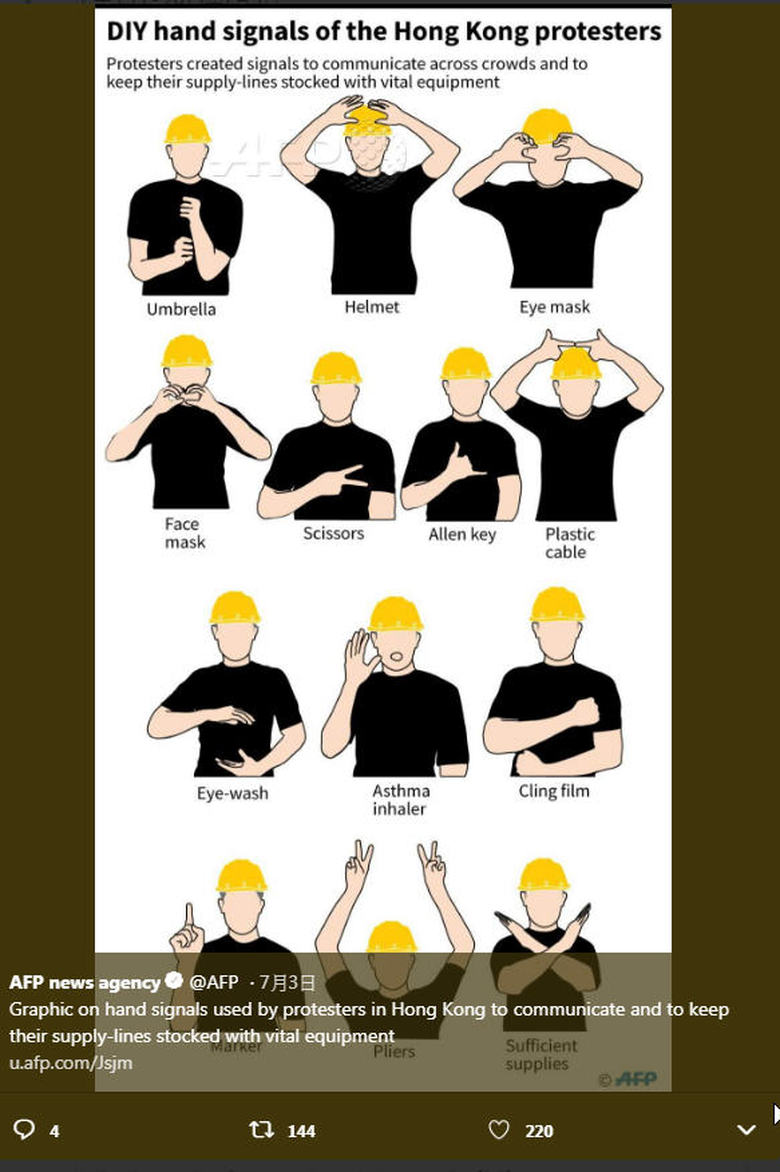The width and height of the screenshot is (780, 1172).
Task: Open AFP news agency profile
Action: [x=85, y=981]
